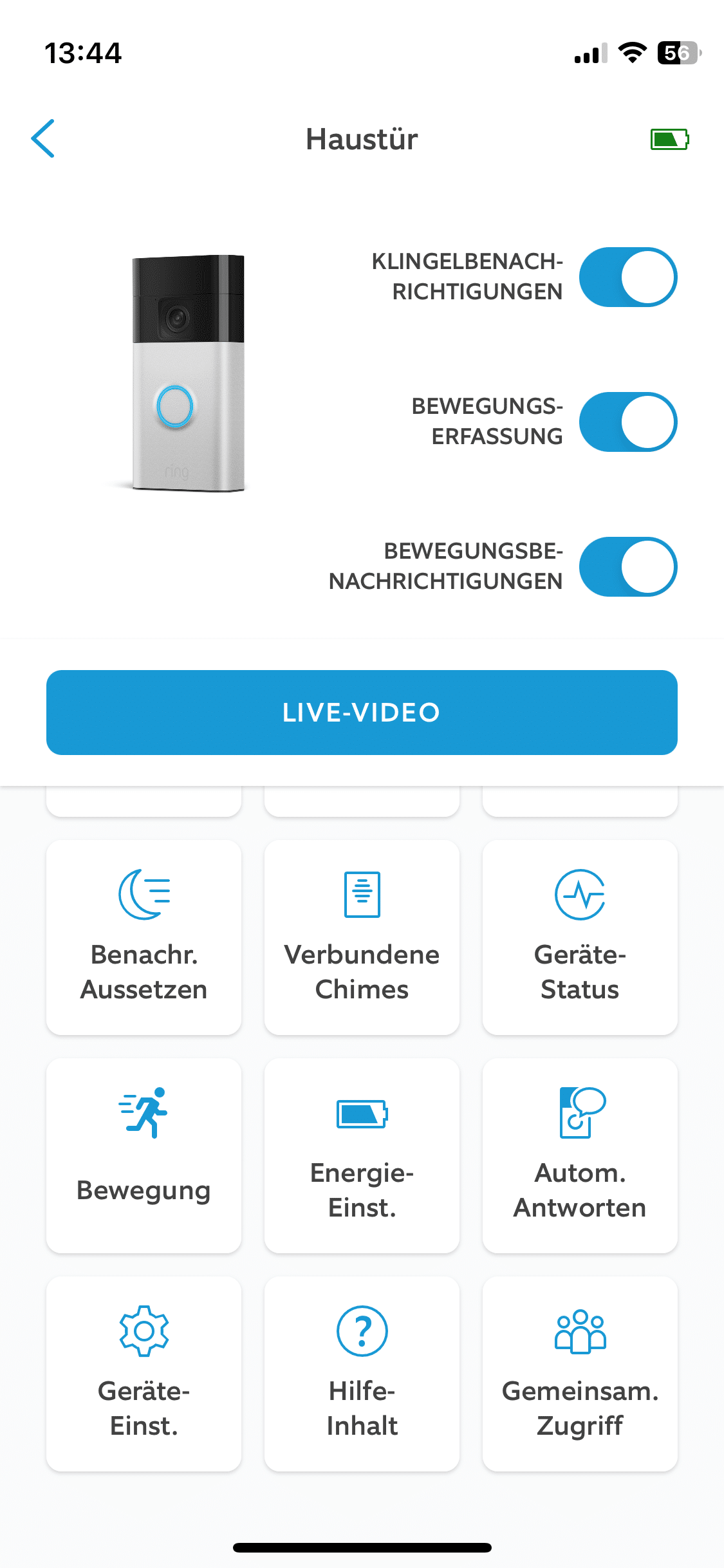View the Geräte-Status card
Screen dimensions: 724x1568
pyautogui.click(x=580, y=937)
